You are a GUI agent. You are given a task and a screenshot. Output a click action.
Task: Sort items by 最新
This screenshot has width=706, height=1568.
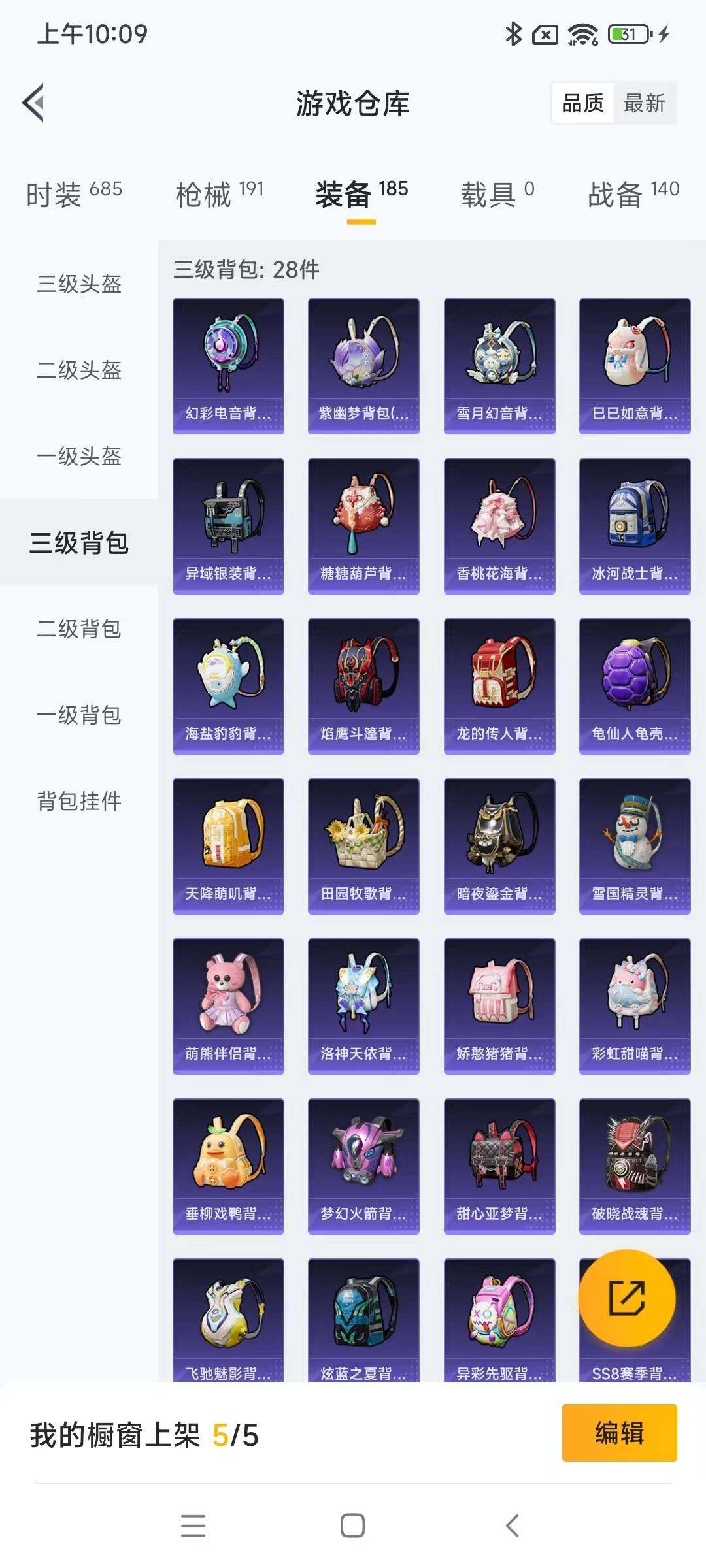[x=644, y=103]
